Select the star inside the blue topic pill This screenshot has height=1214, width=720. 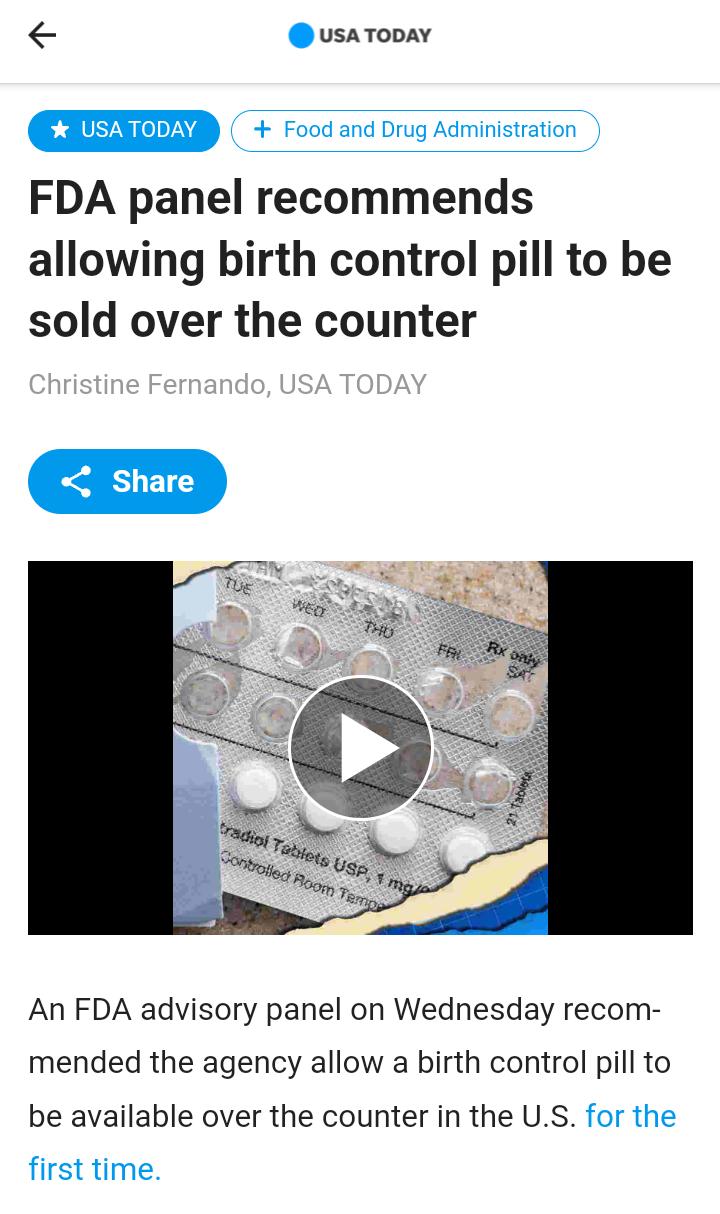[60, 129]
